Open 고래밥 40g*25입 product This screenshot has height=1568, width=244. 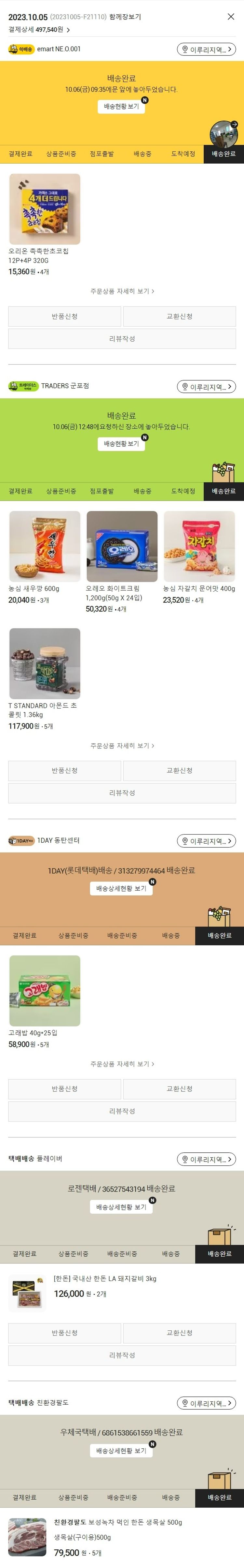point(45,990)
